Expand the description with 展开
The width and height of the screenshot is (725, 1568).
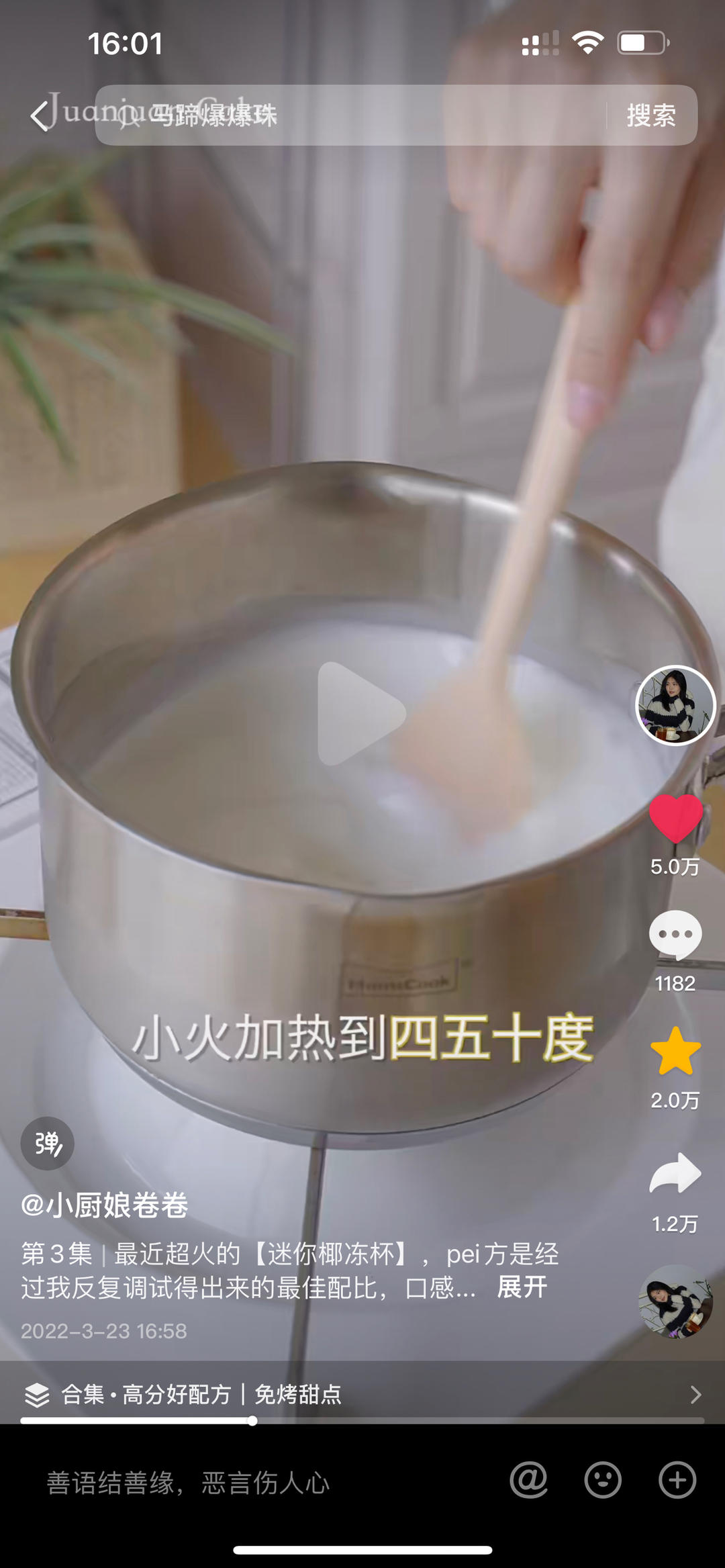tap(522, 1288)
